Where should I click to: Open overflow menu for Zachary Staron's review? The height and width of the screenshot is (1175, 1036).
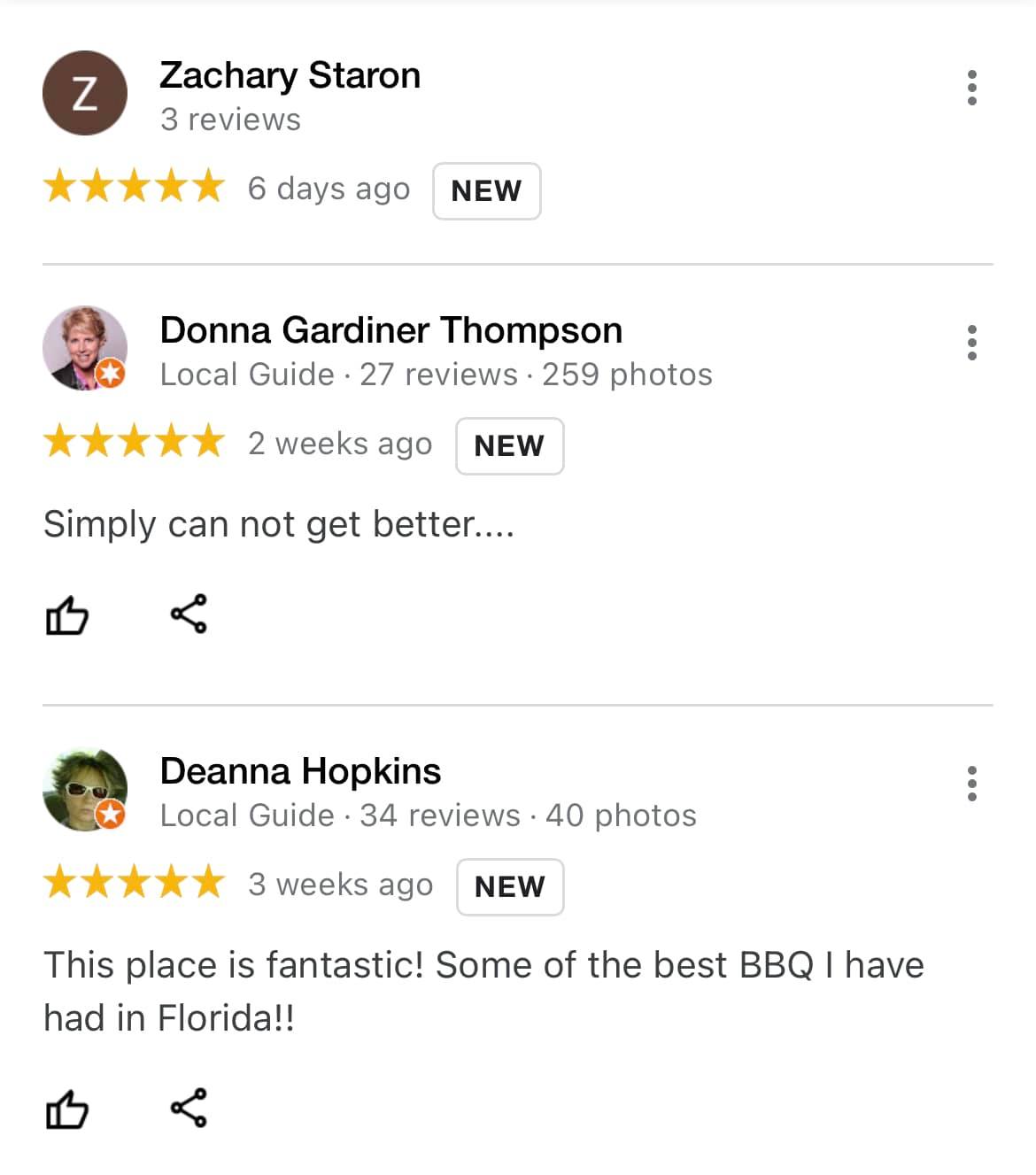click(971, 88)
